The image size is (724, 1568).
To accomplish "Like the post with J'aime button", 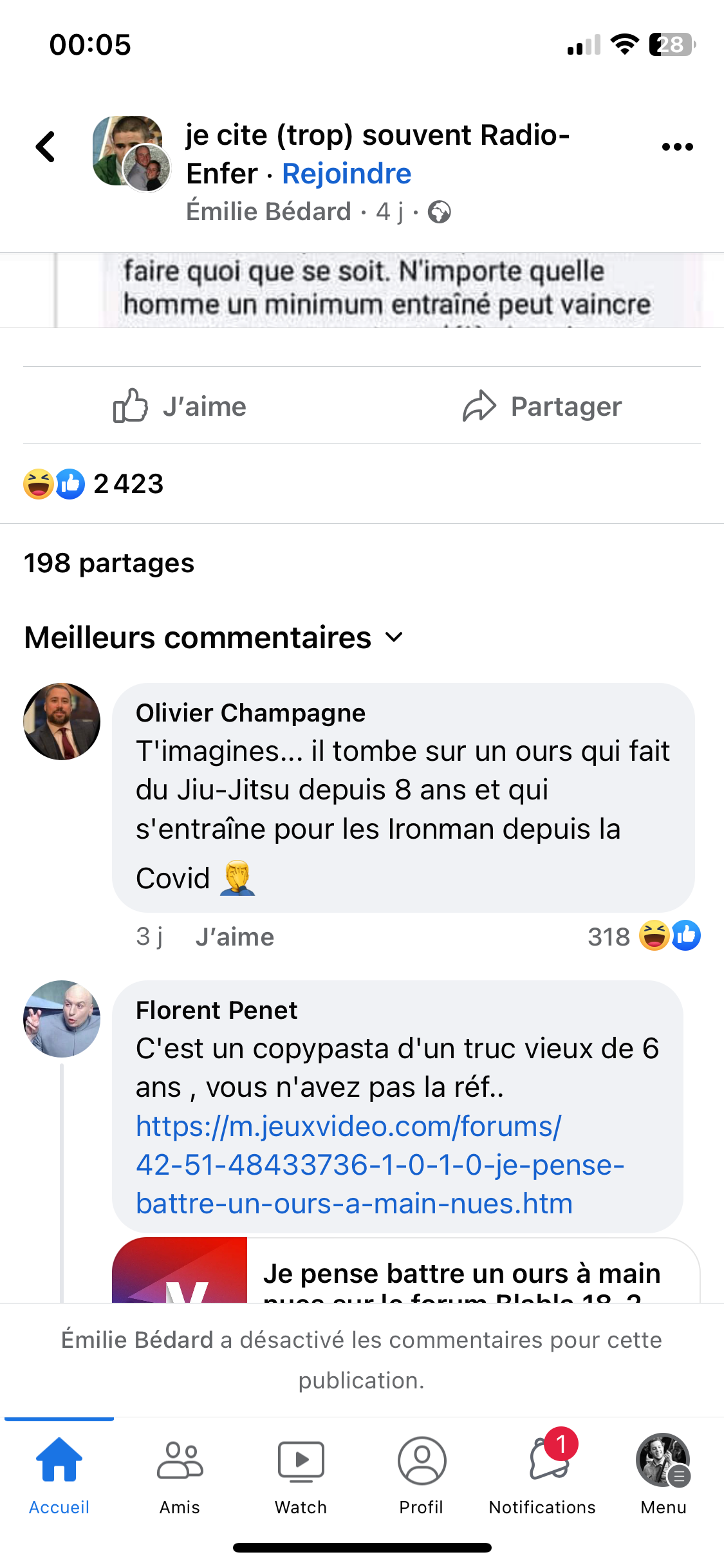I will point(180,406).
